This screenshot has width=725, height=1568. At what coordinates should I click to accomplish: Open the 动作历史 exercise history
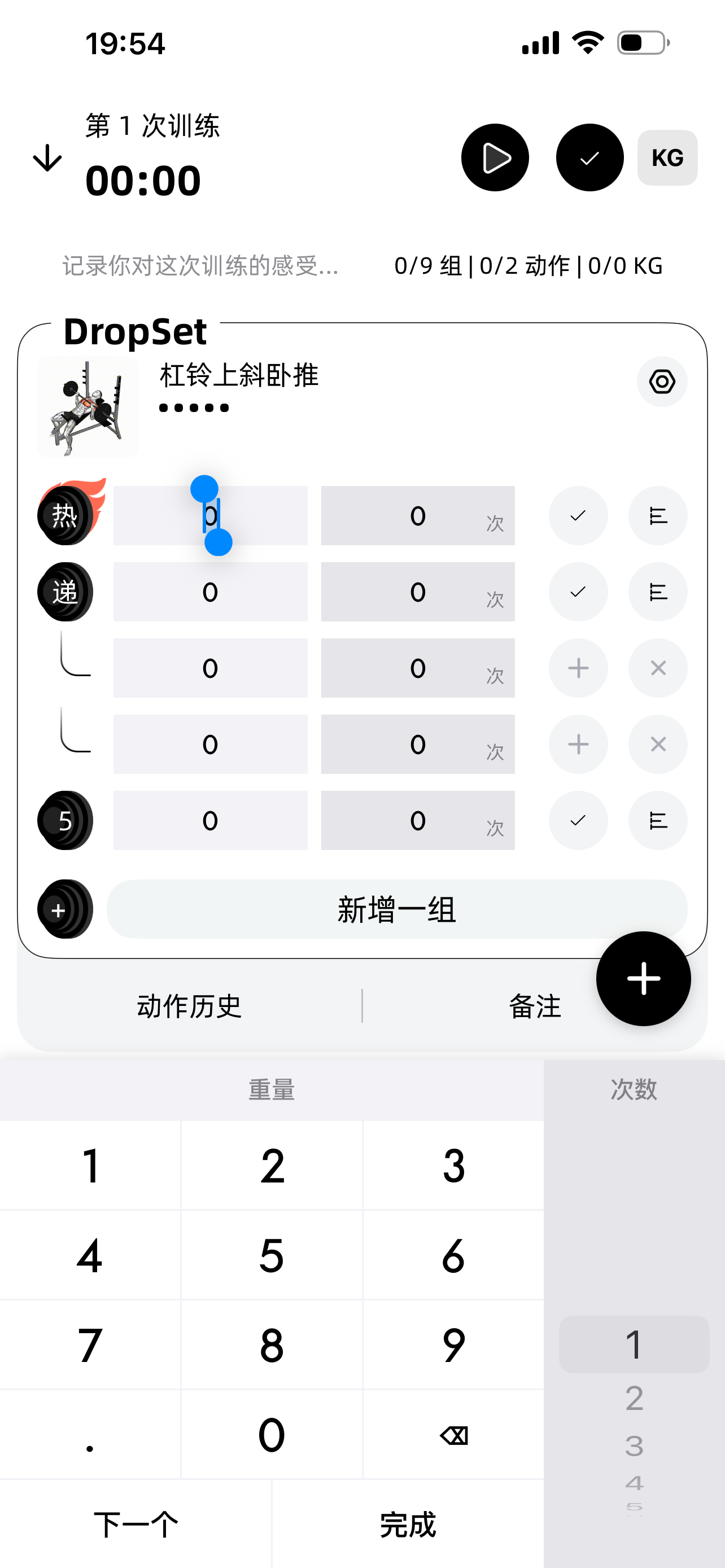coord(189,1006)
